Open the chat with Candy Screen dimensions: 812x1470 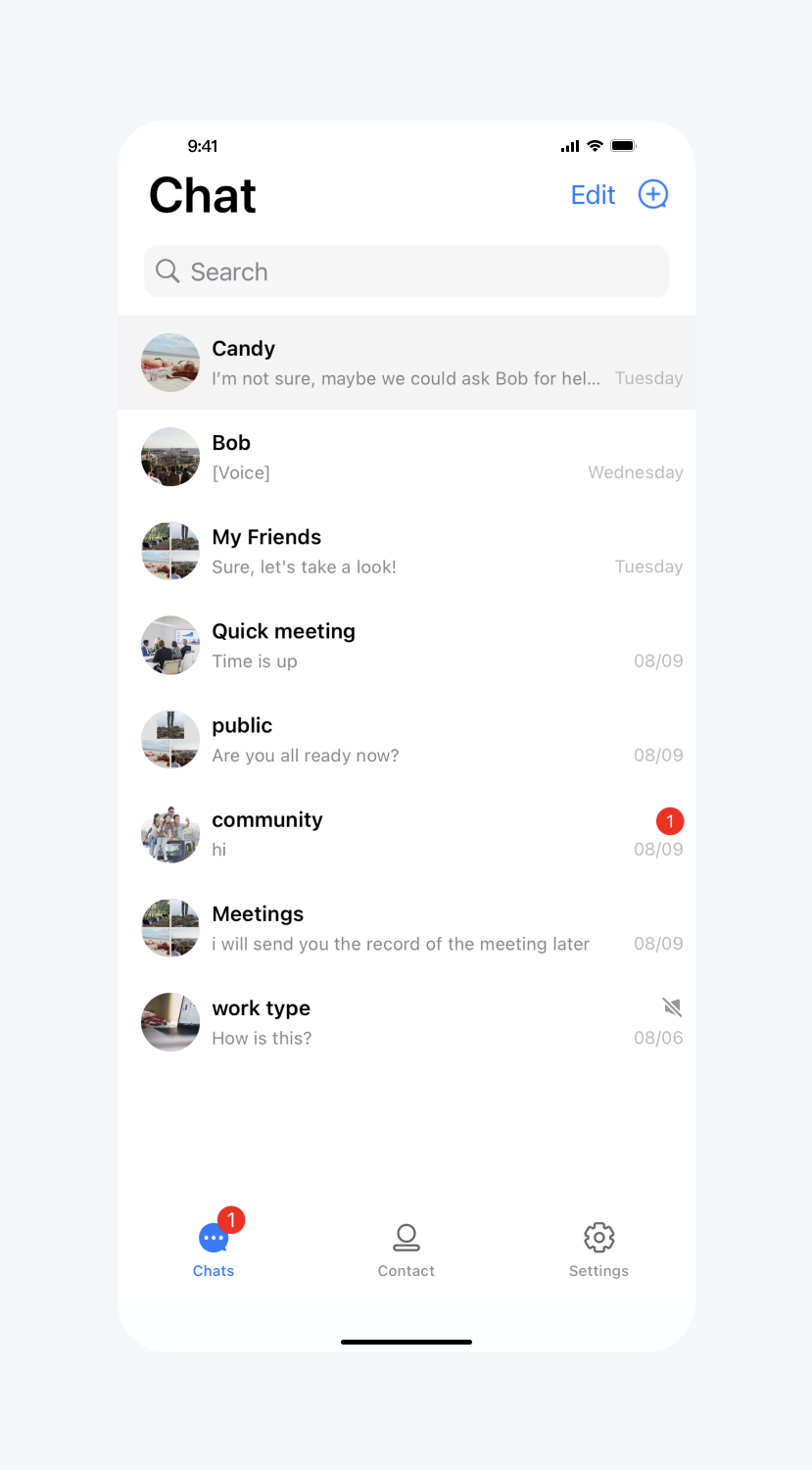pyautogui.click(x=406, y=363)
